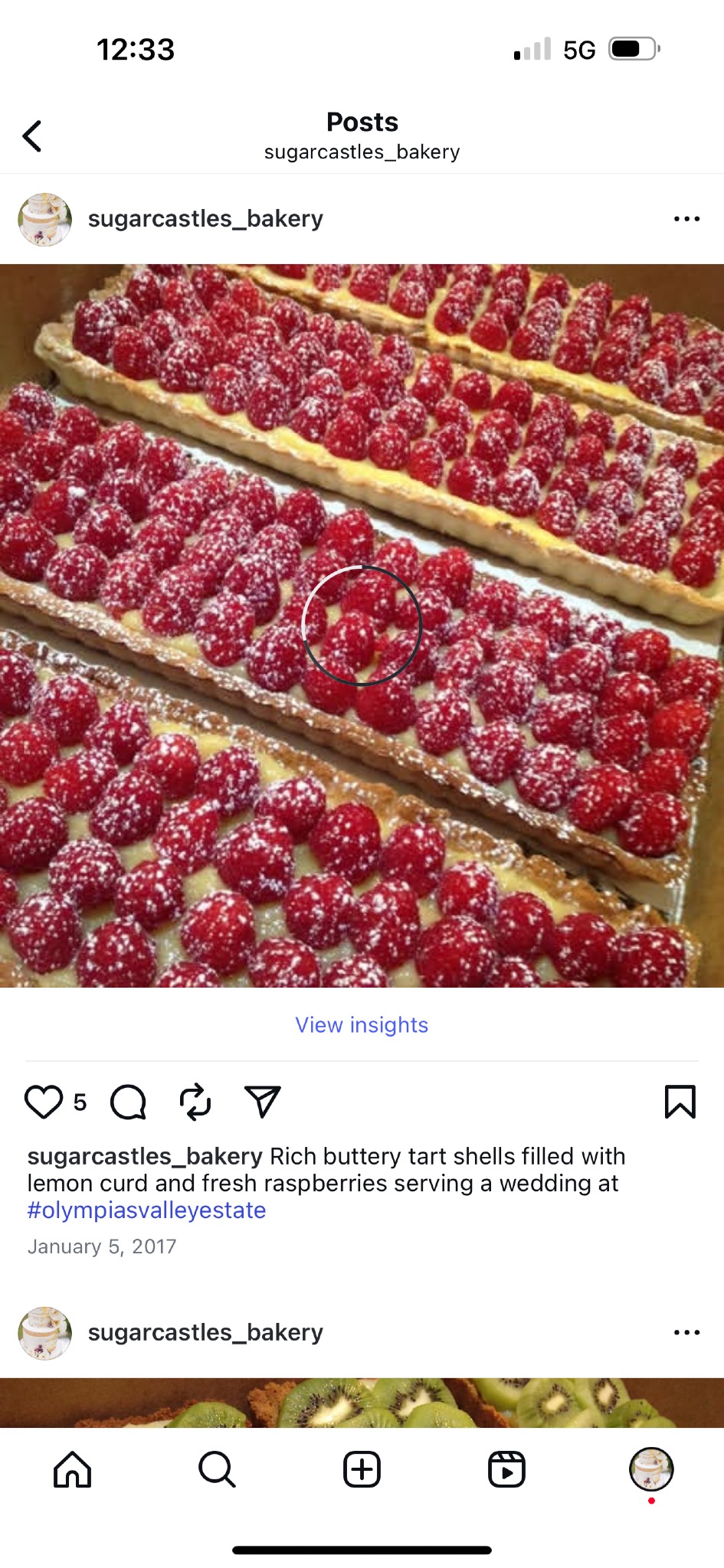Like the raspberry tart post
The image size is (724, 1568).
pos(44,1102)
